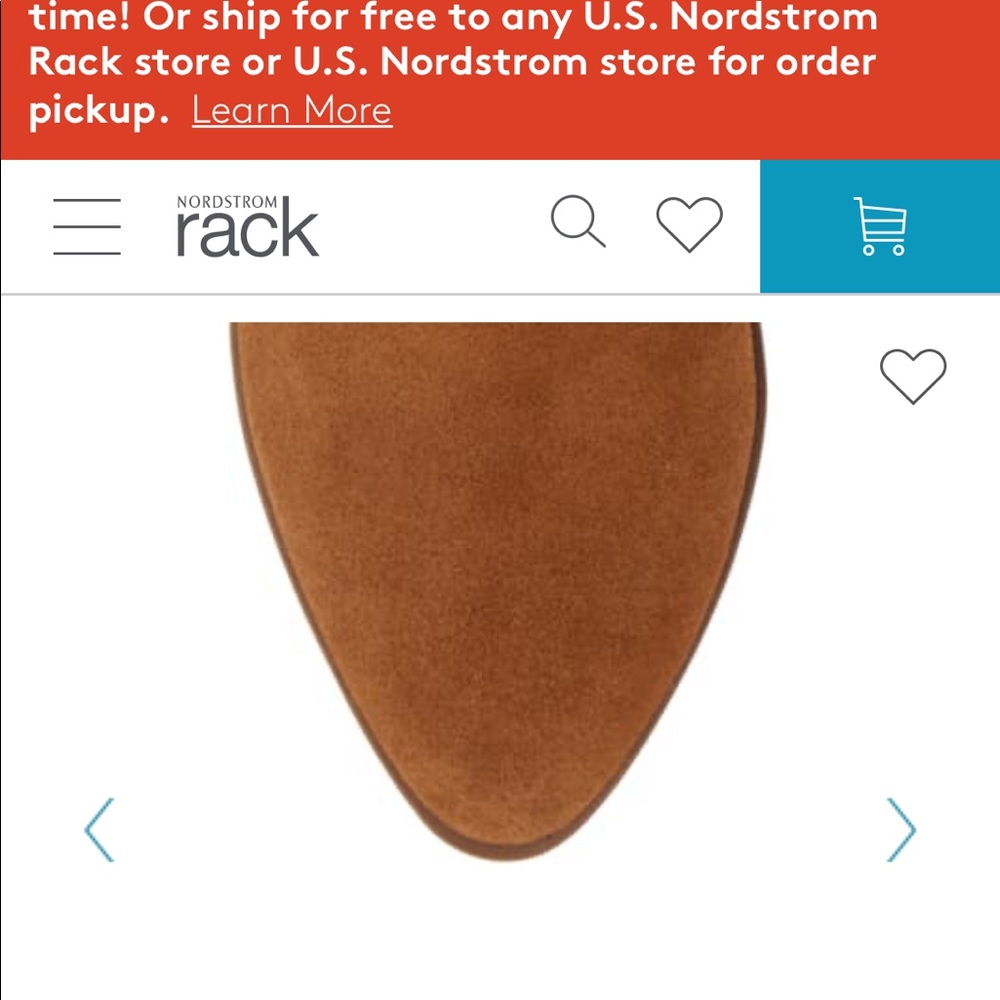
Task: Show the next product image
Action: click(900, 829)
